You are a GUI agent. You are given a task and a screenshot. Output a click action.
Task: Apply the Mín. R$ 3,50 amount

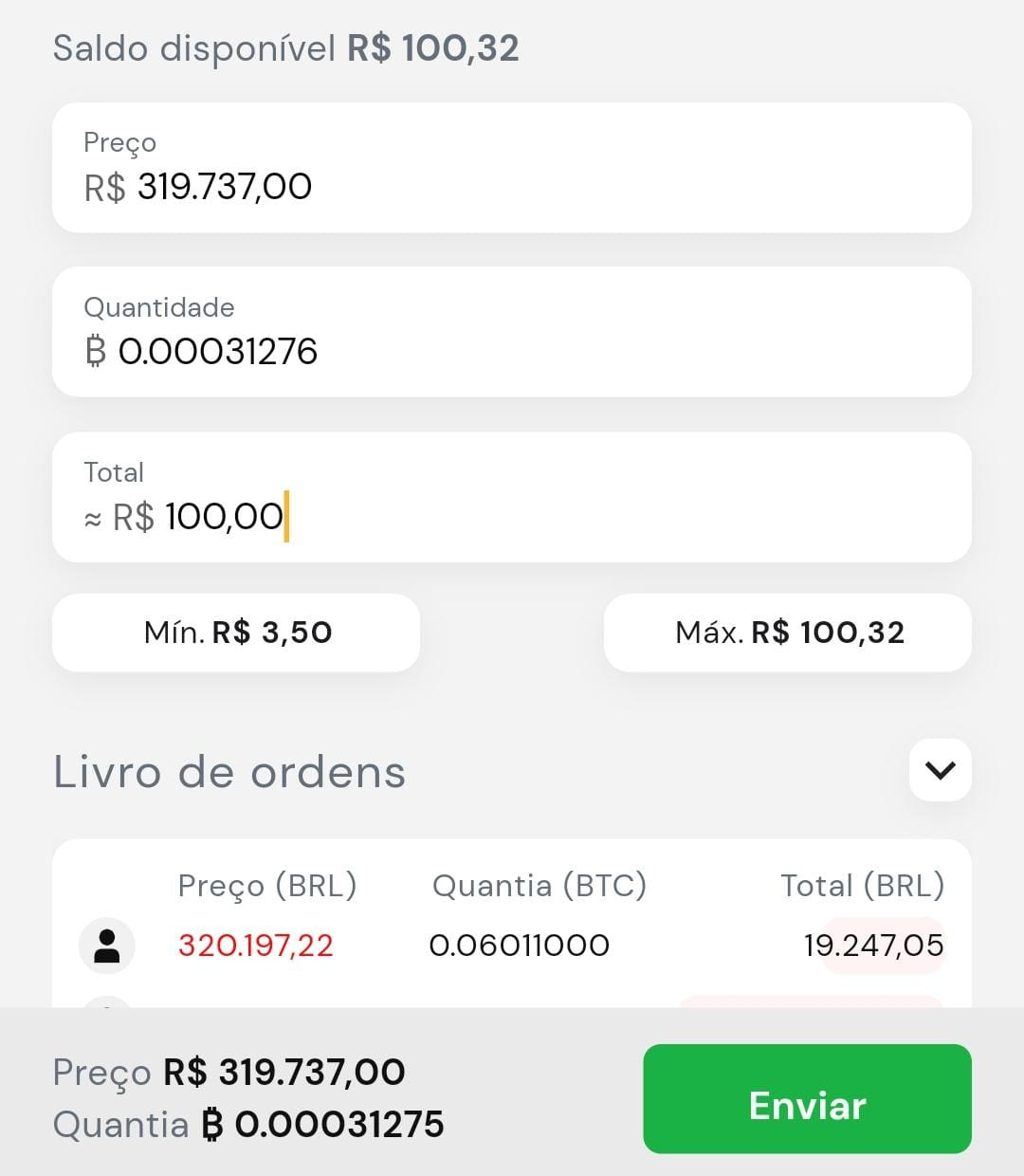[x=236, y=633]
